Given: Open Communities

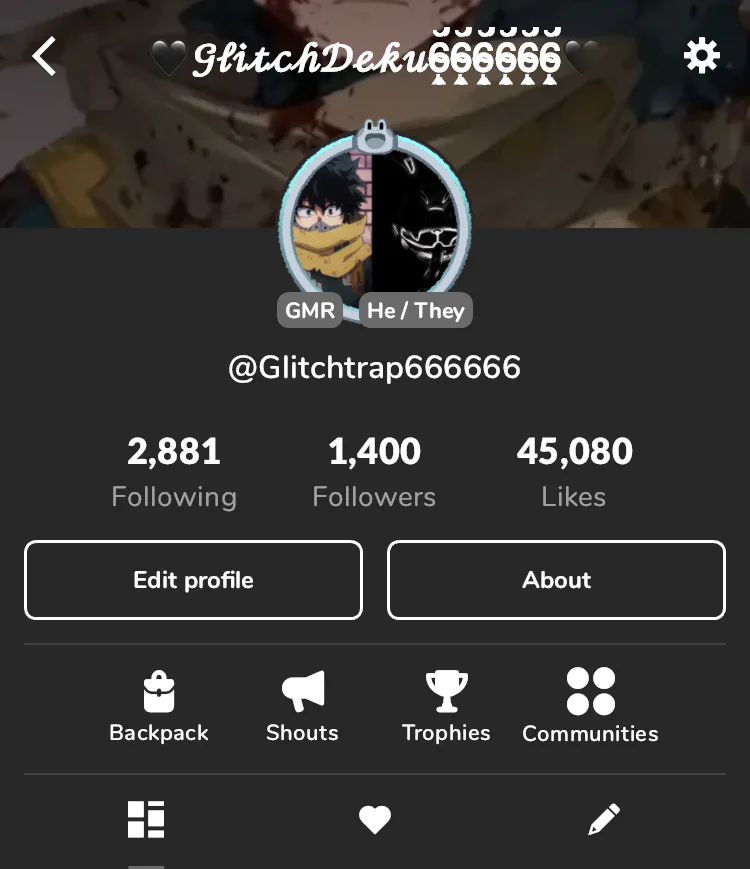Looking at the screenshot, I should tap(590, 707).
